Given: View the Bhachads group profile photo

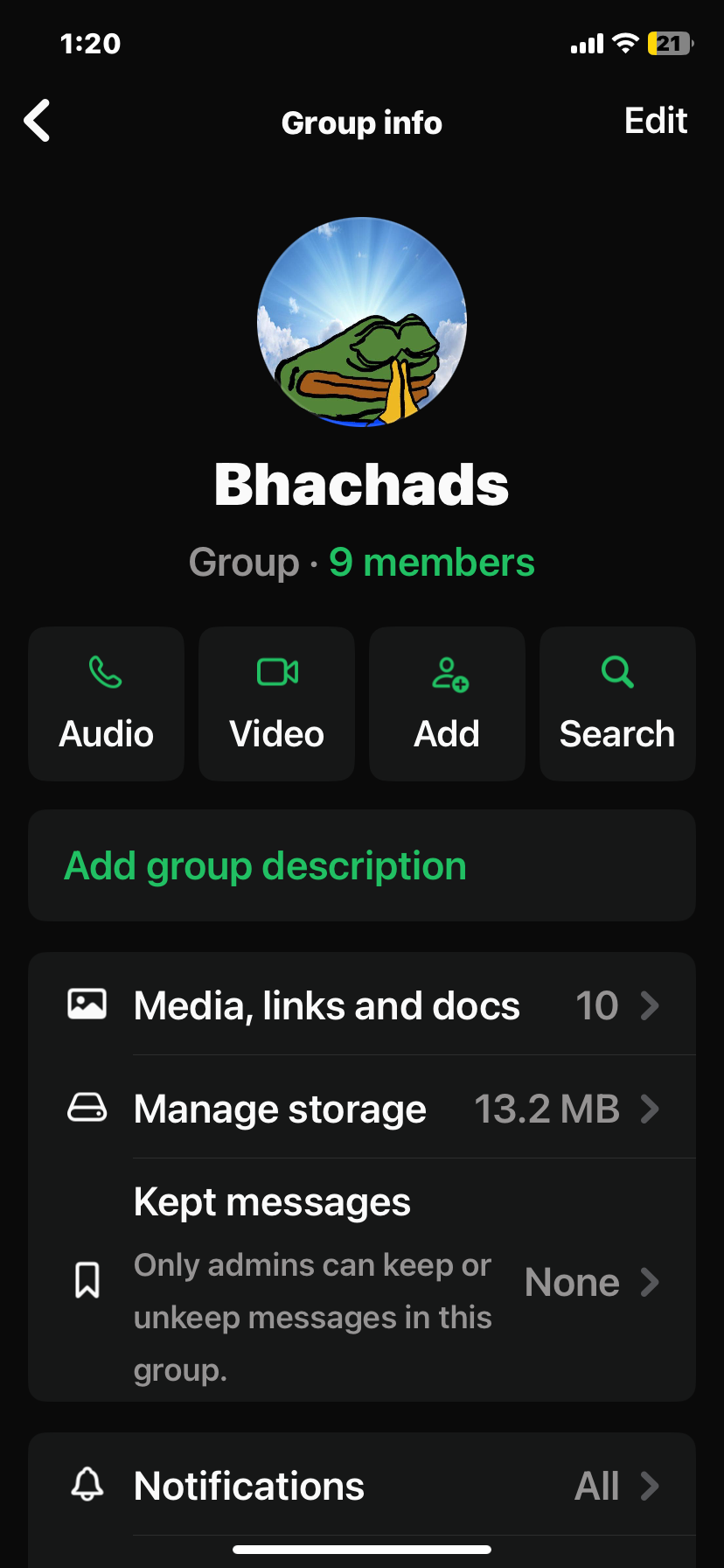Looking at the screenshot, I should [362, 322].
